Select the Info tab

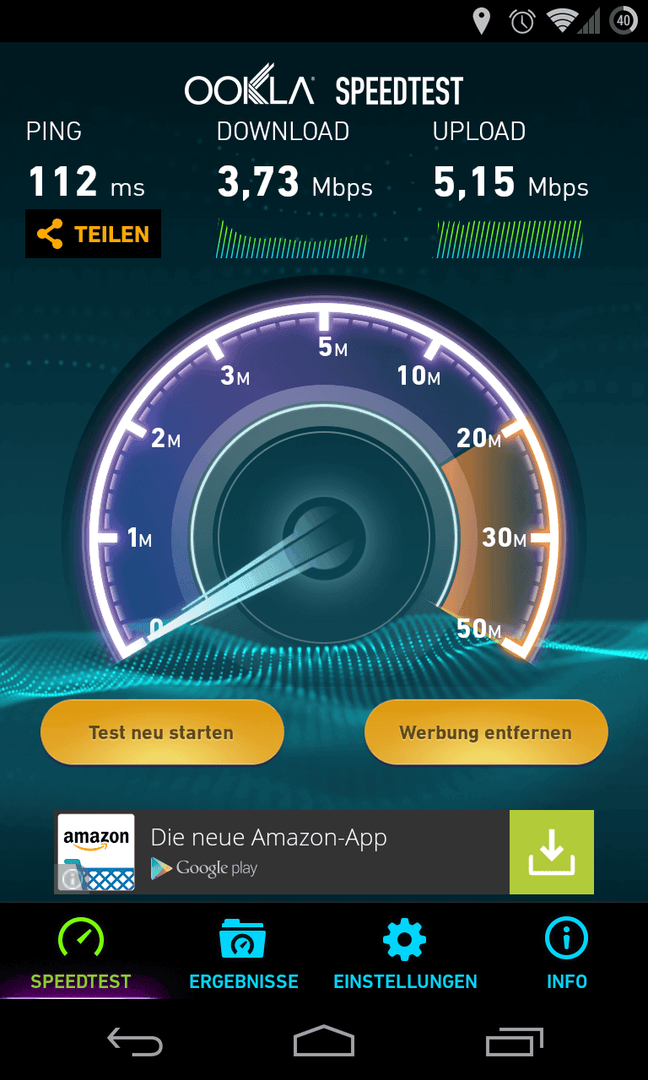click(x=567, y=953)
